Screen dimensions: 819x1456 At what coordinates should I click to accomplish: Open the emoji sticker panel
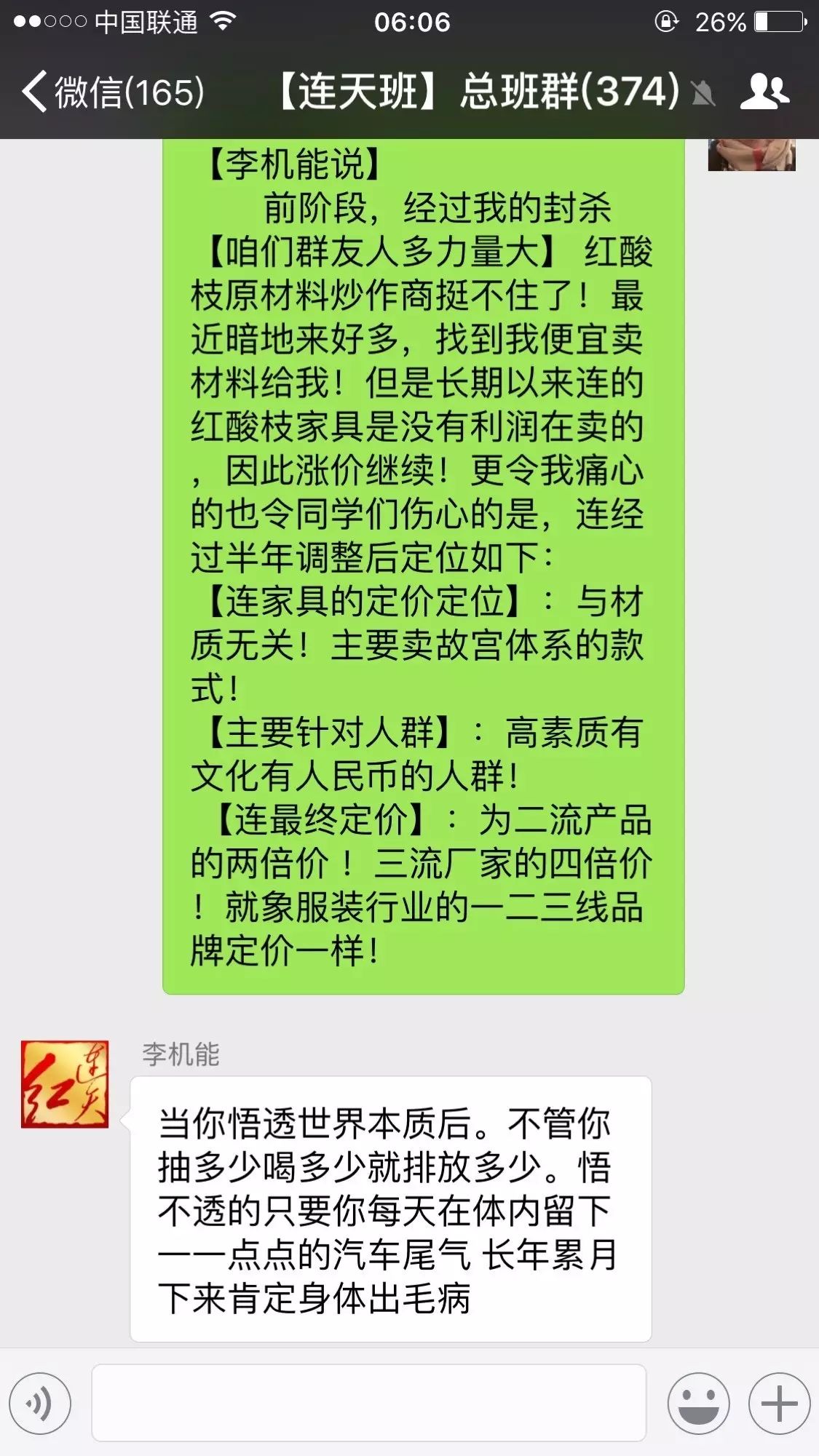tap(698, 1404)
